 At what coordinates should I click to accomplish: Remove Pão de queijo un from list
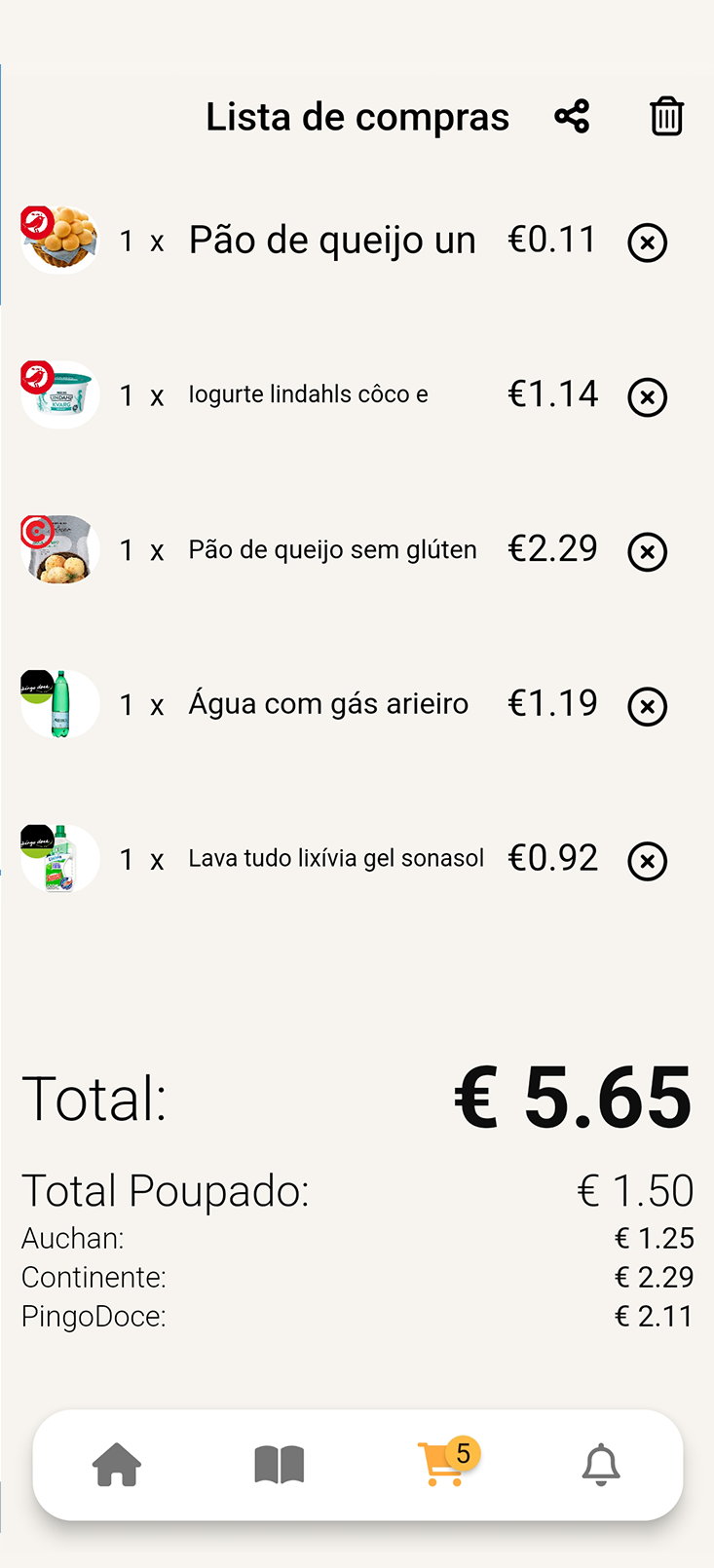tap(647, 243)
